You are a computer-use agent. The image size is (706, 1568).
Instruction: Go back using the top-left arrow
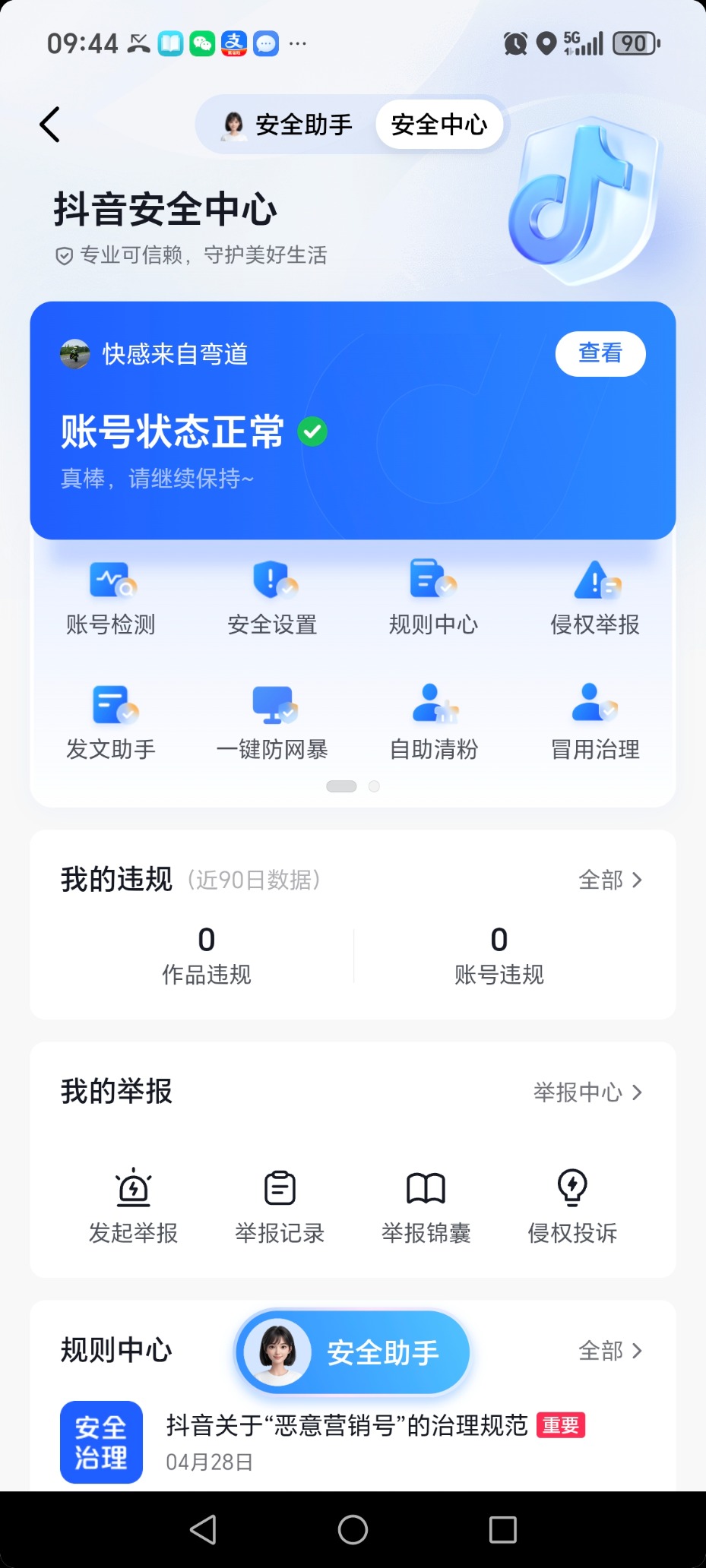click(50, 125)
